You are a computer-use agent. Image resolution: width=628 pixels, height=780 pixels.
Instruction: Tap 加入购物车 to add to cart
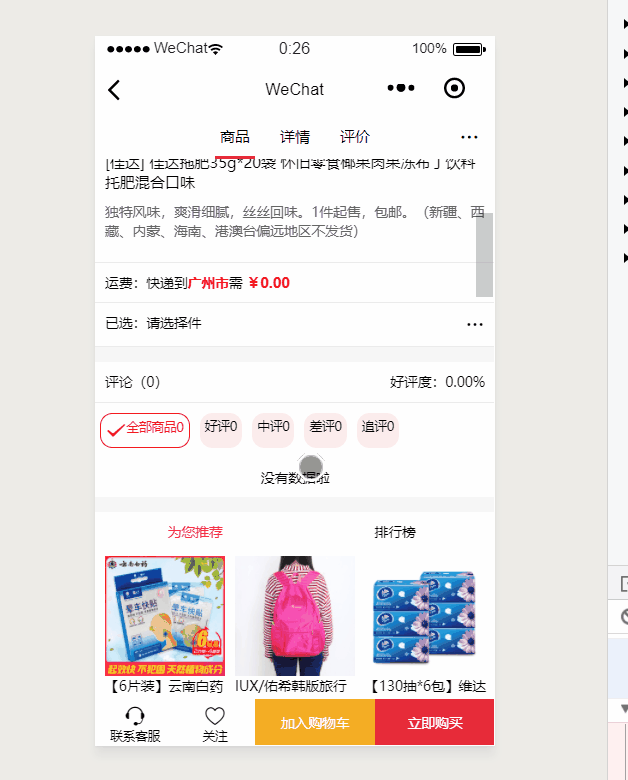(315, 723)
